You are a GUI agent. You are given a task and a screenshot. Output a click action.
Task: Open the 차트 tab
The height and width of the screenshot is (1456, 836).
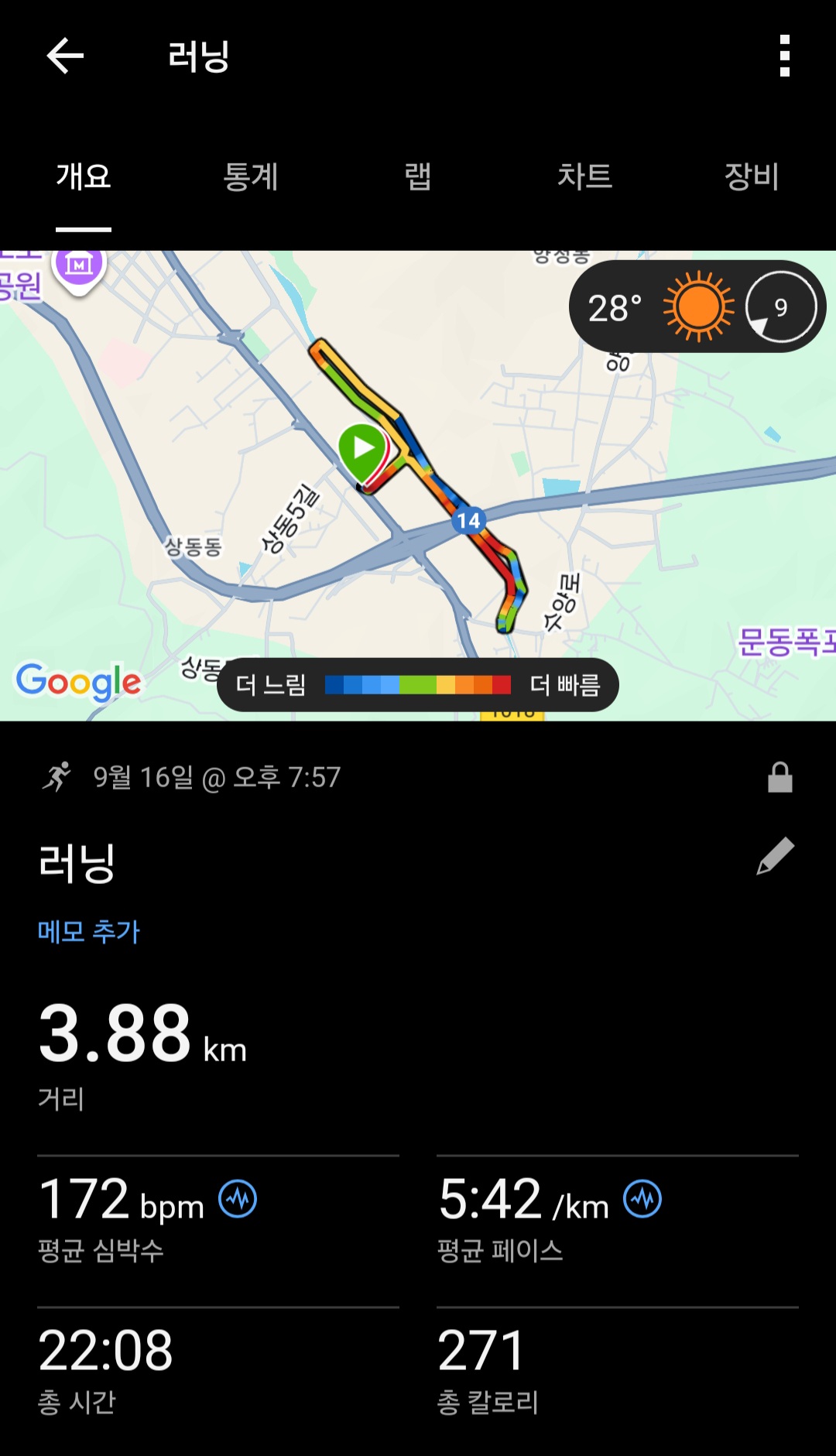584,176
